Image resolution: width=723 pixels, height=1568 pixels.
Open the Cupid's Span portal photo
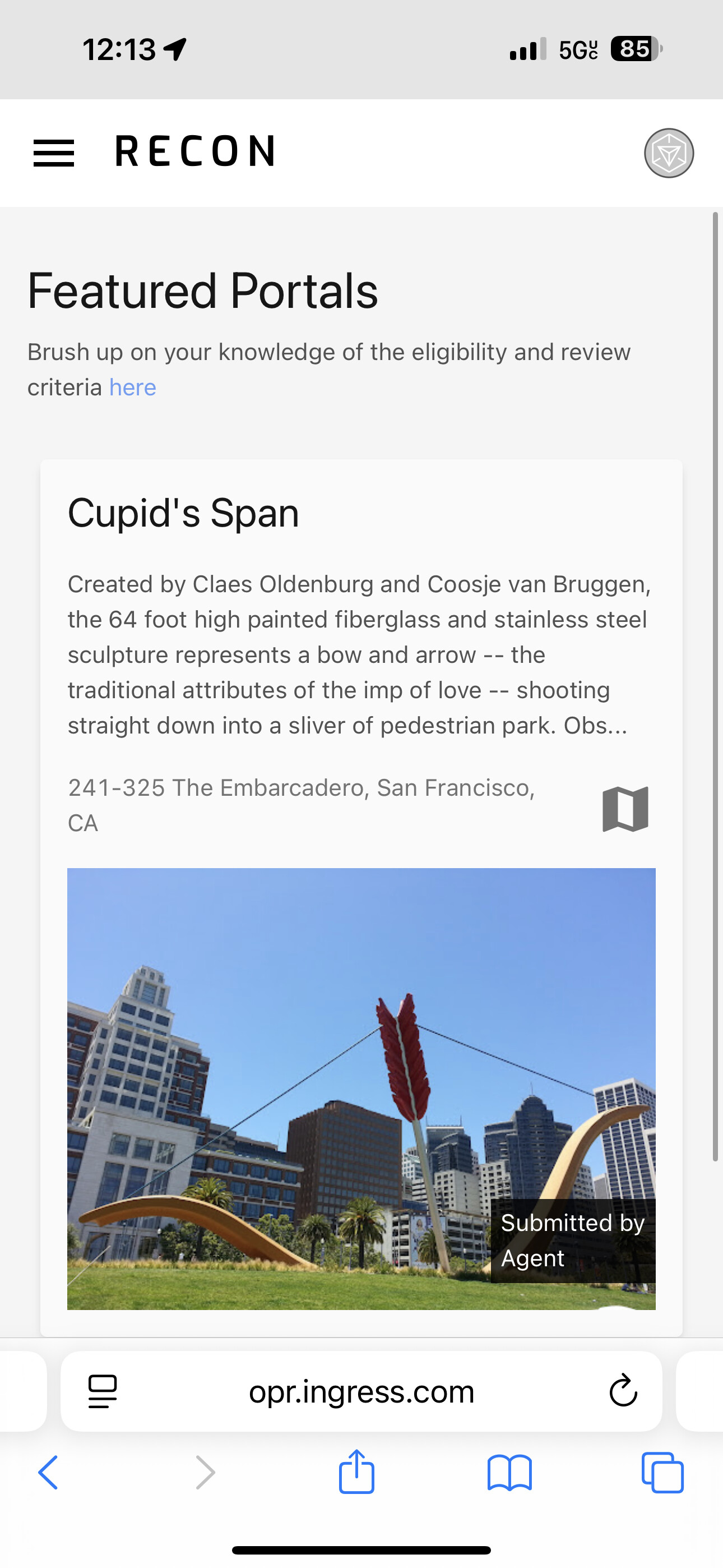tap(361, 1089)
